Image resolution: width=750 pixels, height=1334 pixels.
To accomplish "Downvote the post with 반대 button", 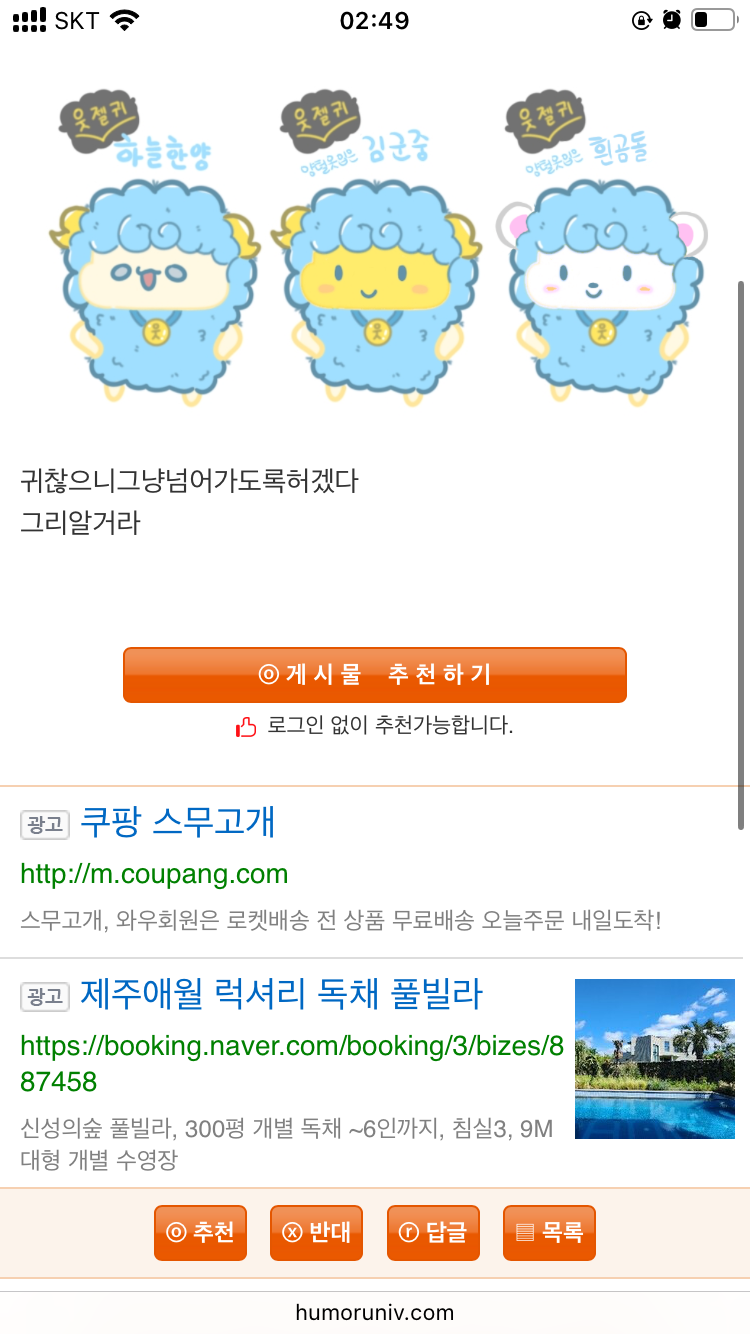I will click(316, 1233).
